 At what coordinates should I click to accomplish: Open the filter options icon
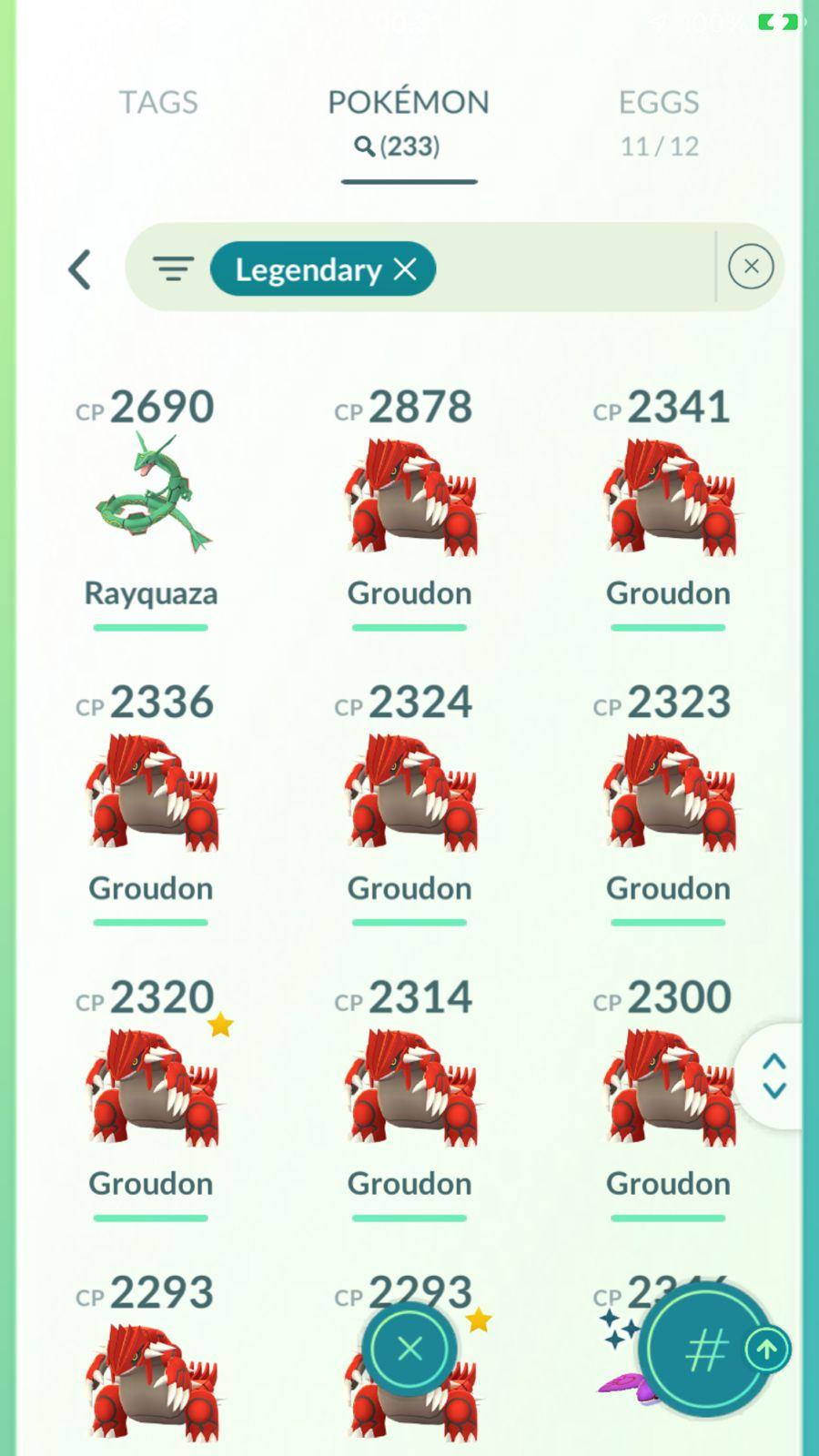173,269
